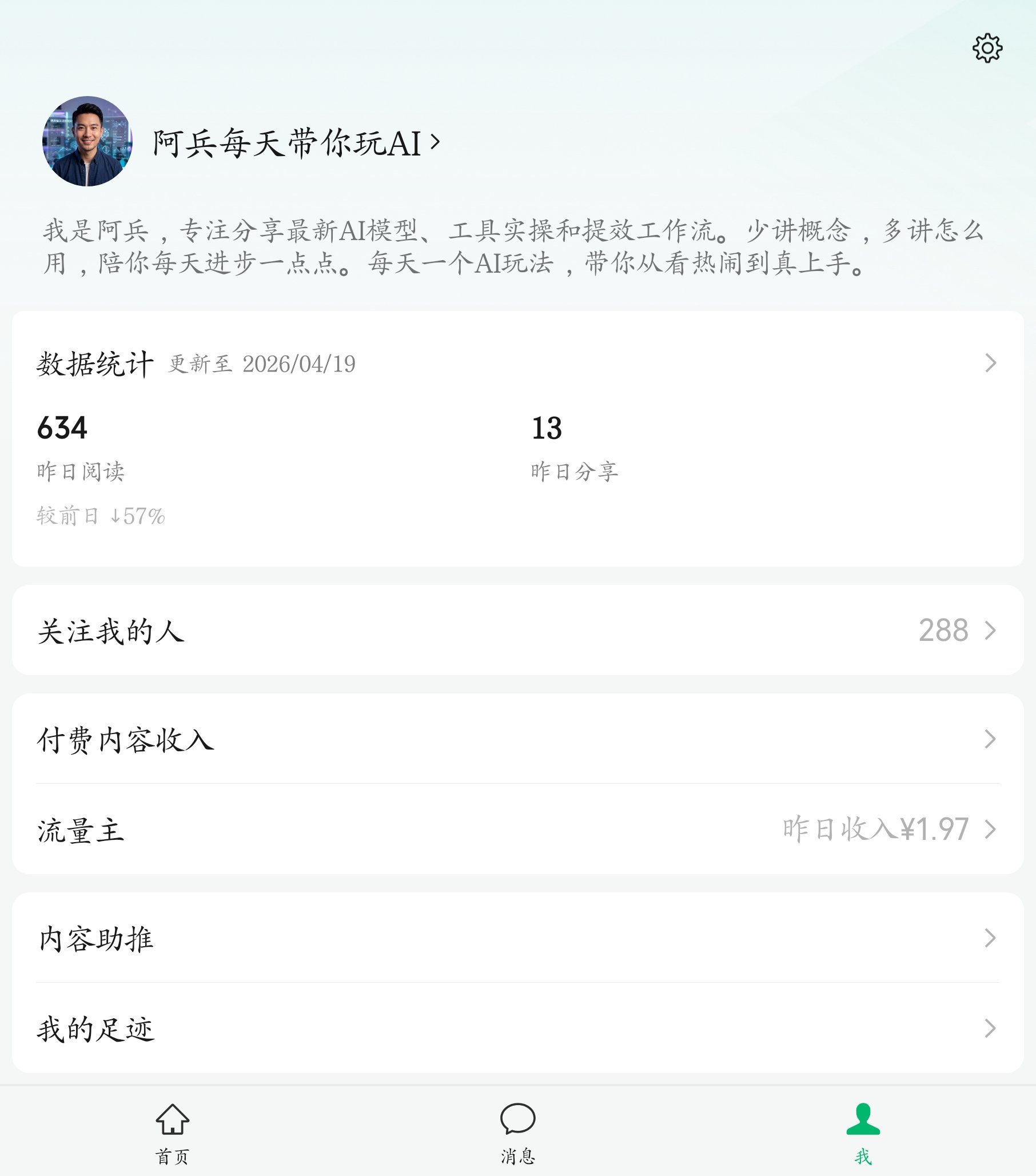Open 我的足迹
Screen dimensions: 1036x1176
[x=516, y=1028]
